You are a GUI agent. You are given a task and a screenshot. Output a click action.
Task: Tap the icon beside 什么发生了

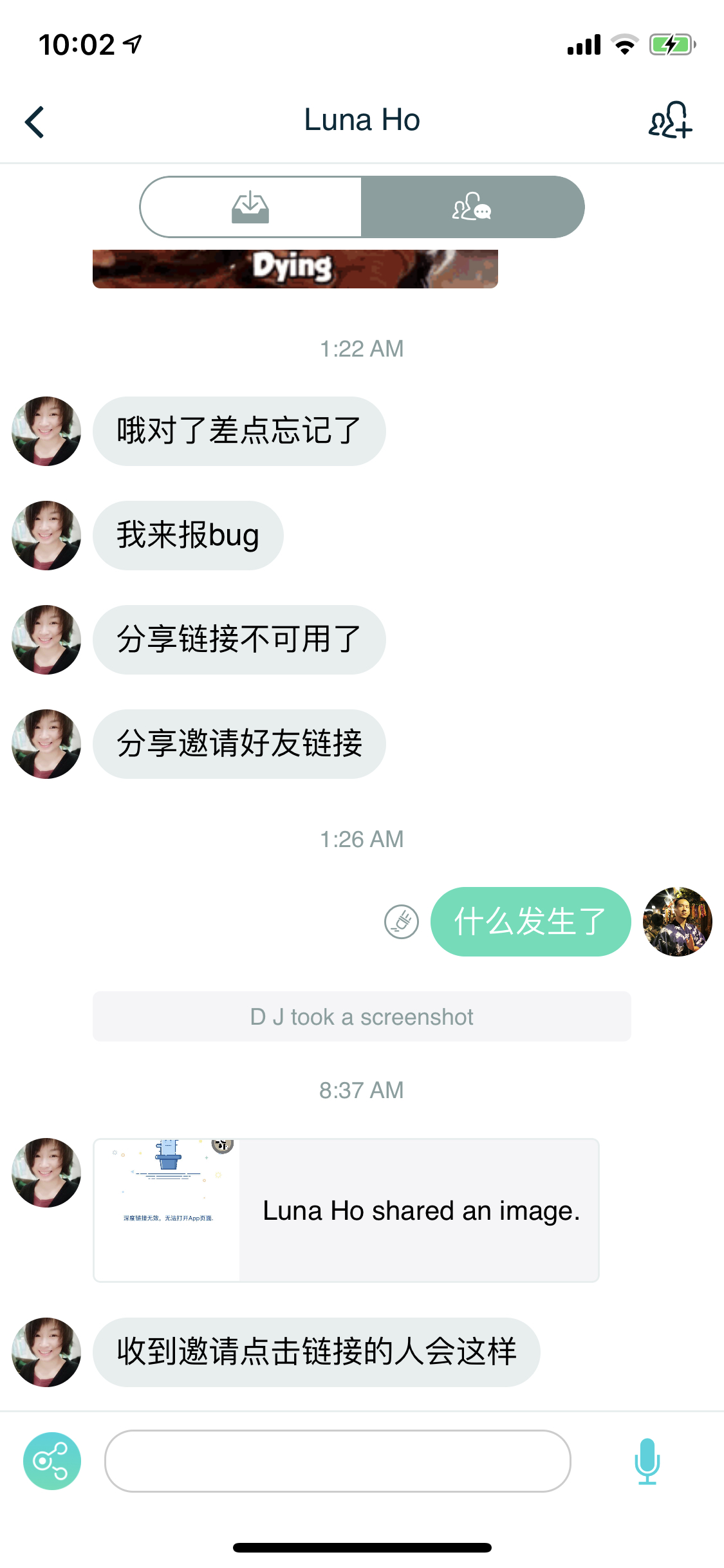(x=402, y=922)
